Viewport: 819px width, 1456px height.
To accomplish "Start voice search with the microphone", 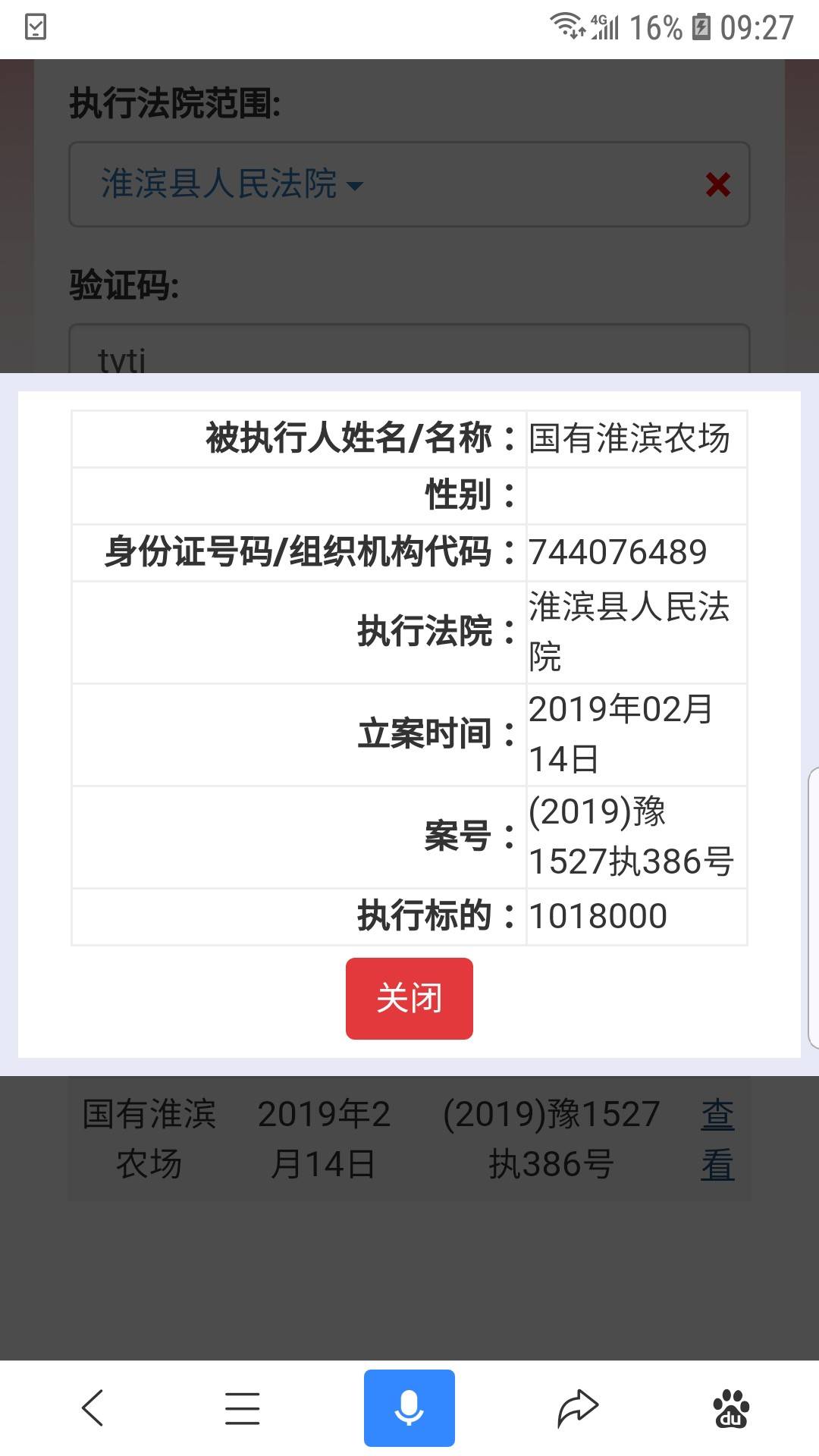I will [x=409, y=1408].
